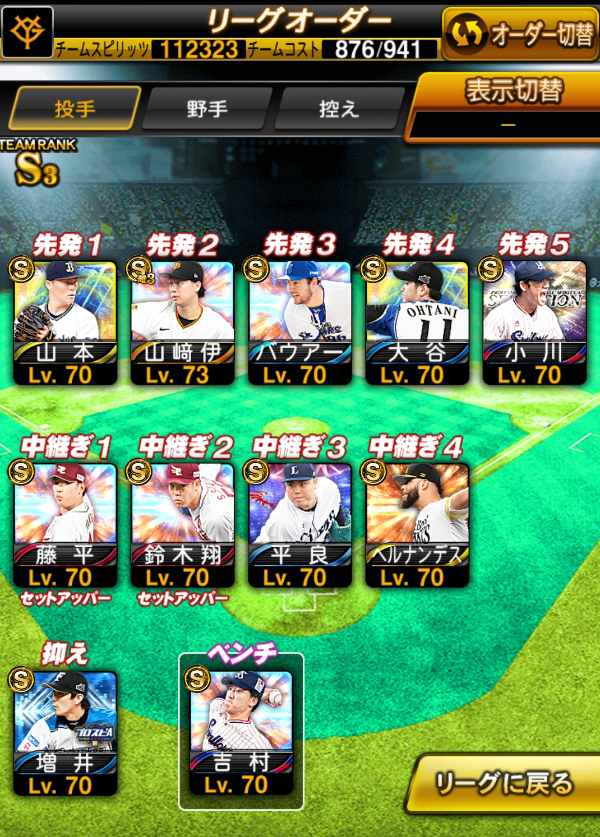The height and width of the screenshot is (837, 600).
Task: Tap the 表示切替 button
Action: click(504, 107)
